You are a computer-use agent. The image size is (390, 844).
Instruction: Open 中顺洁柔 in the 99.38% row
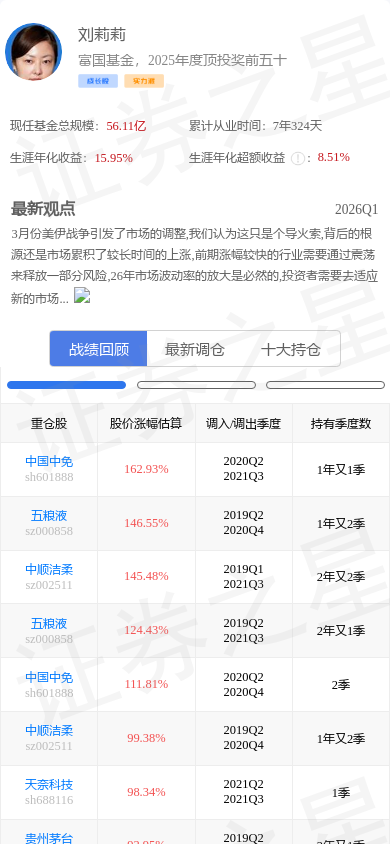[x=49, y=730]
